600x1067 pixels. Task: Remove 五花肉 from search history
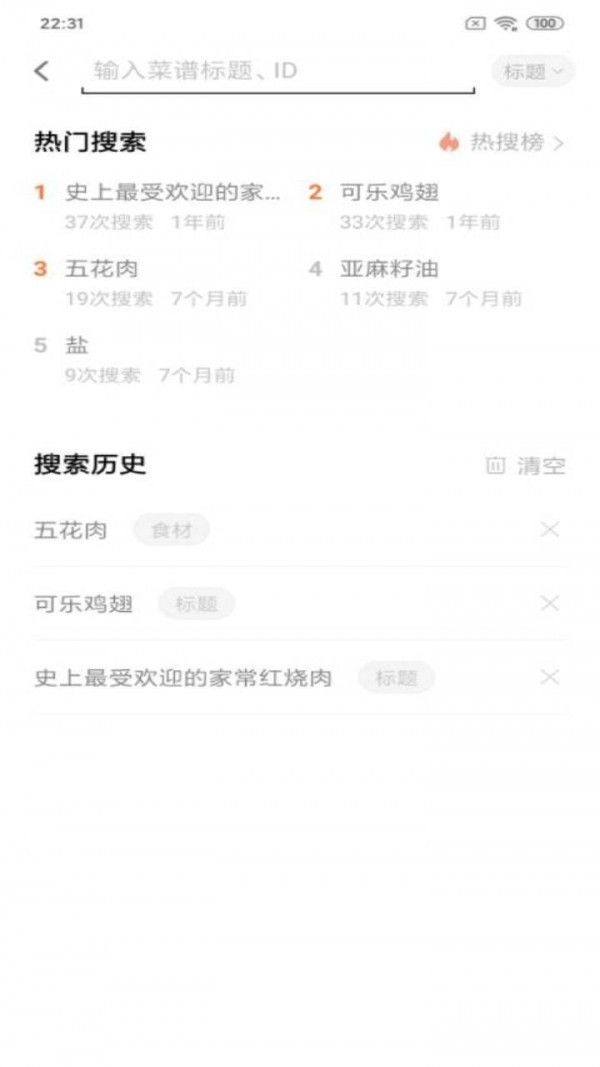point(549,530)
